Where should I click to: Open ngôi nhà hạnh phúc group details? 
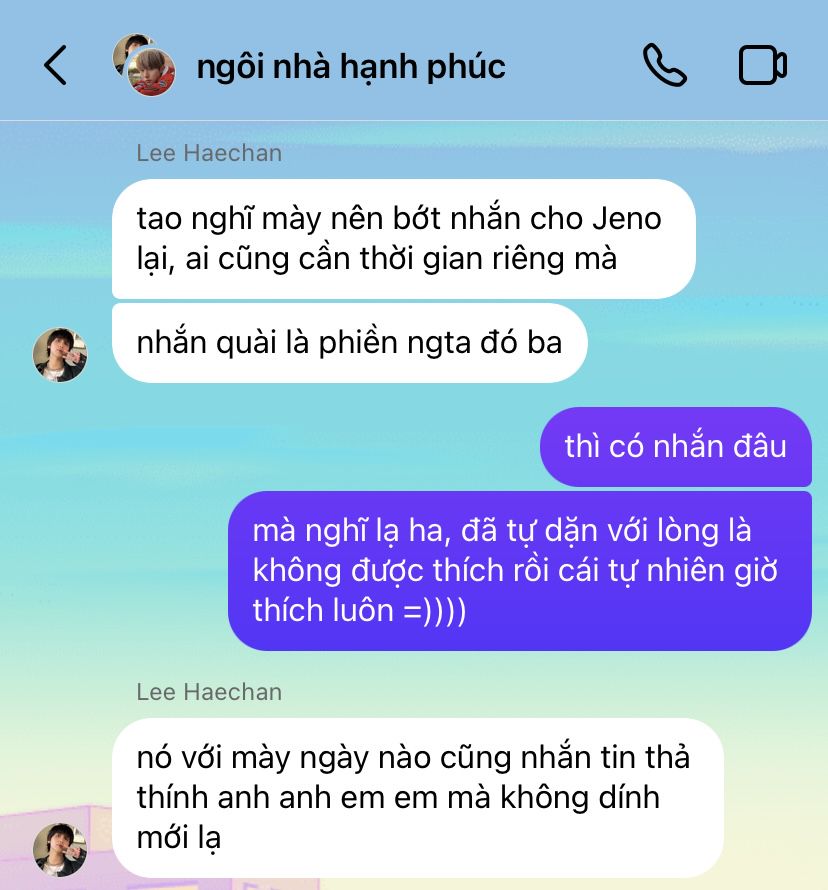pyautogui.click(x=350, y=66)
